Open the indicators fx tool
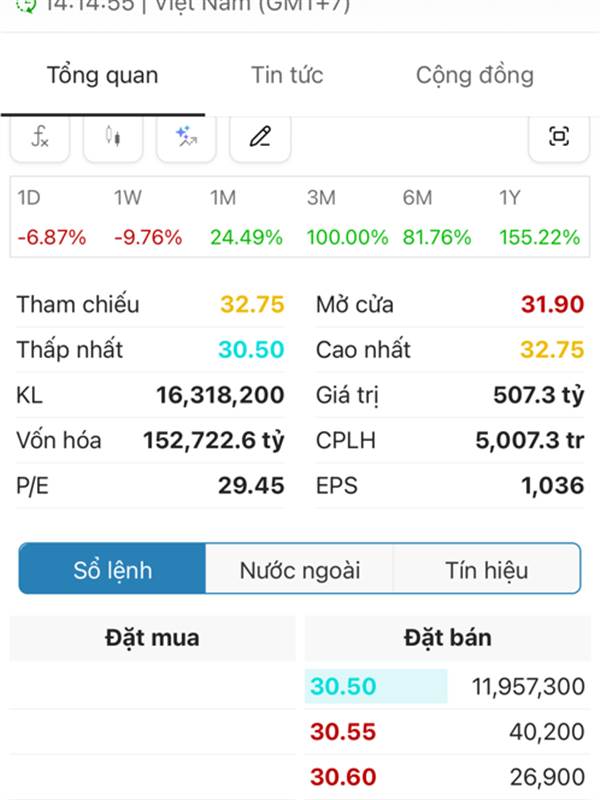 tap(40, 138)
